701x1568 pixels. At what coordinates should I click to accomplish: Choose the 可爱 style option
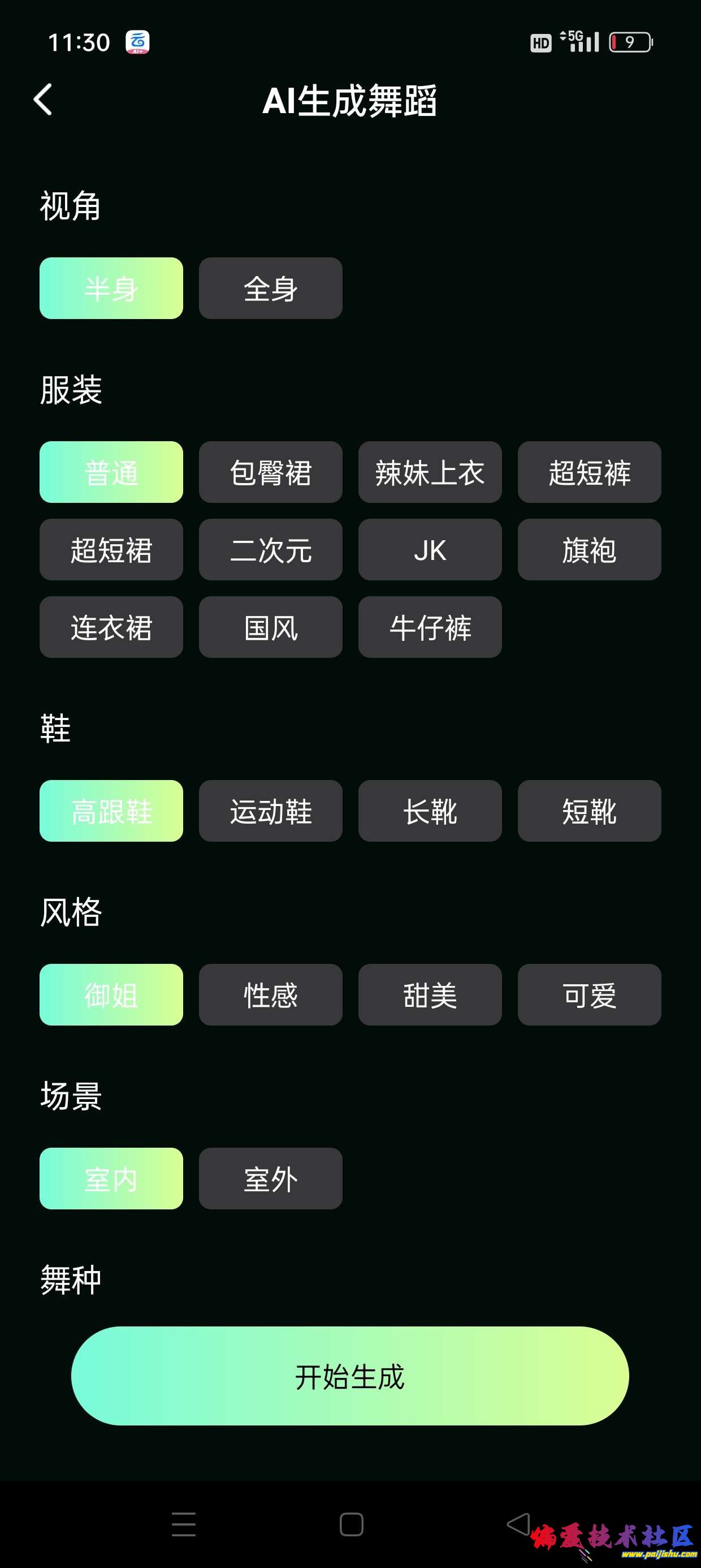[x=589, y=996]
